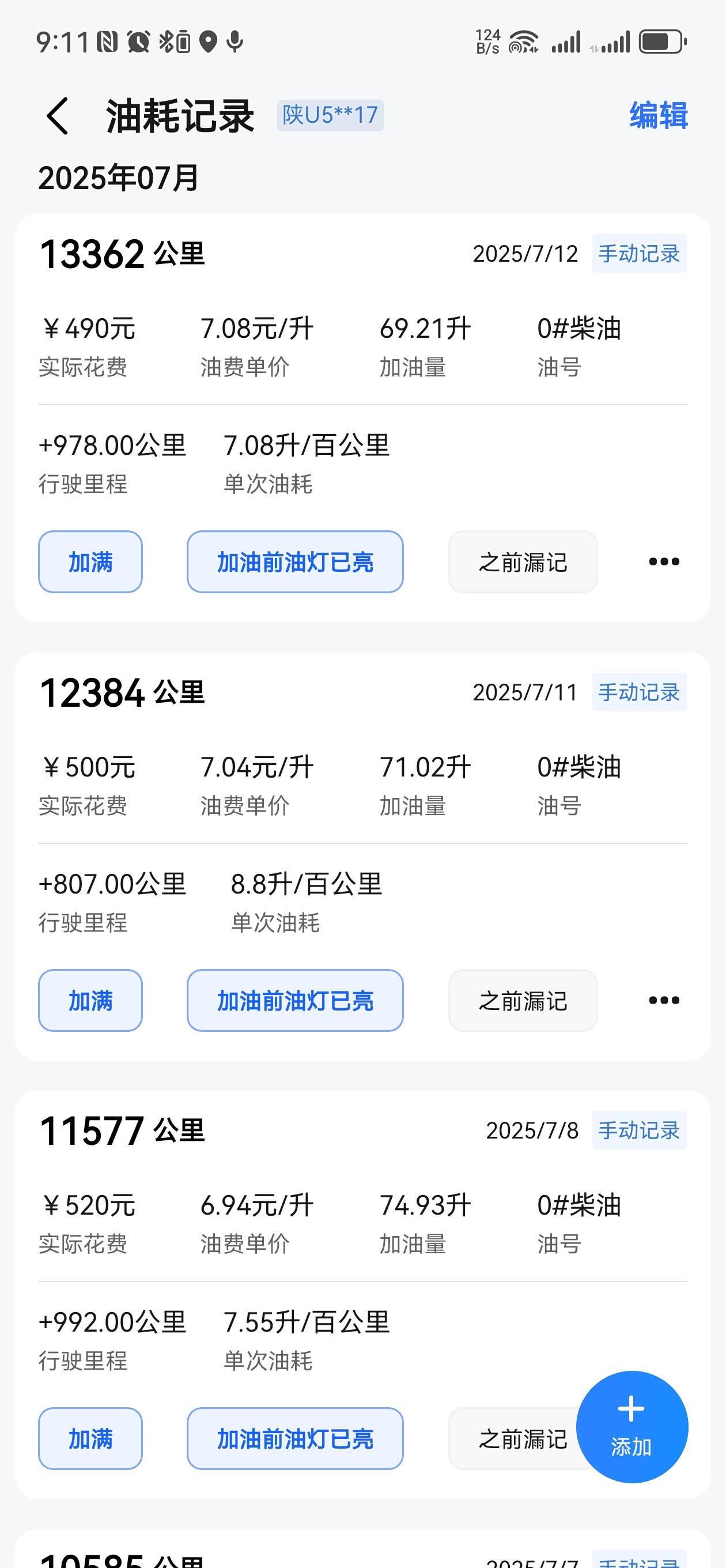This screenshot has width=726, height=1568.
Task: Toggle 加油前油灯已亮 on the 12384 公里 record
Action: point(295,1000)
